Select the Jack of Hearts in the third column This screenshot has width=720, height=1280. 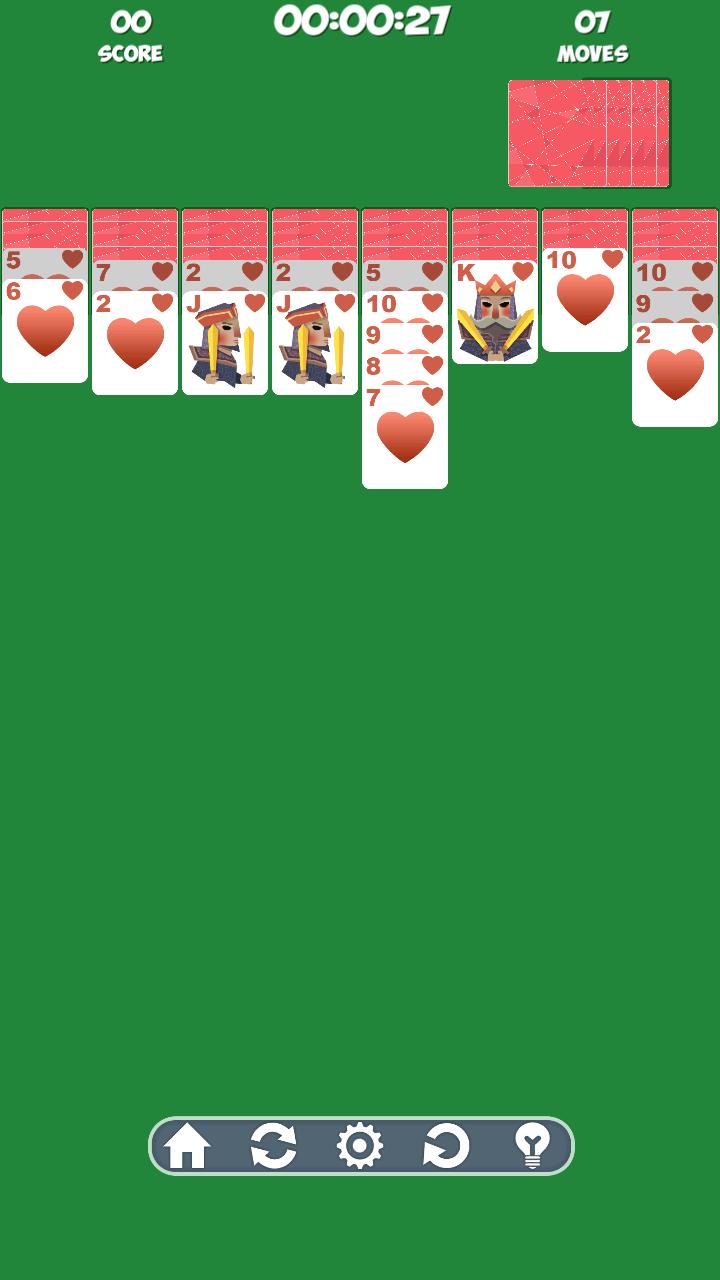[x=225, y=340]
